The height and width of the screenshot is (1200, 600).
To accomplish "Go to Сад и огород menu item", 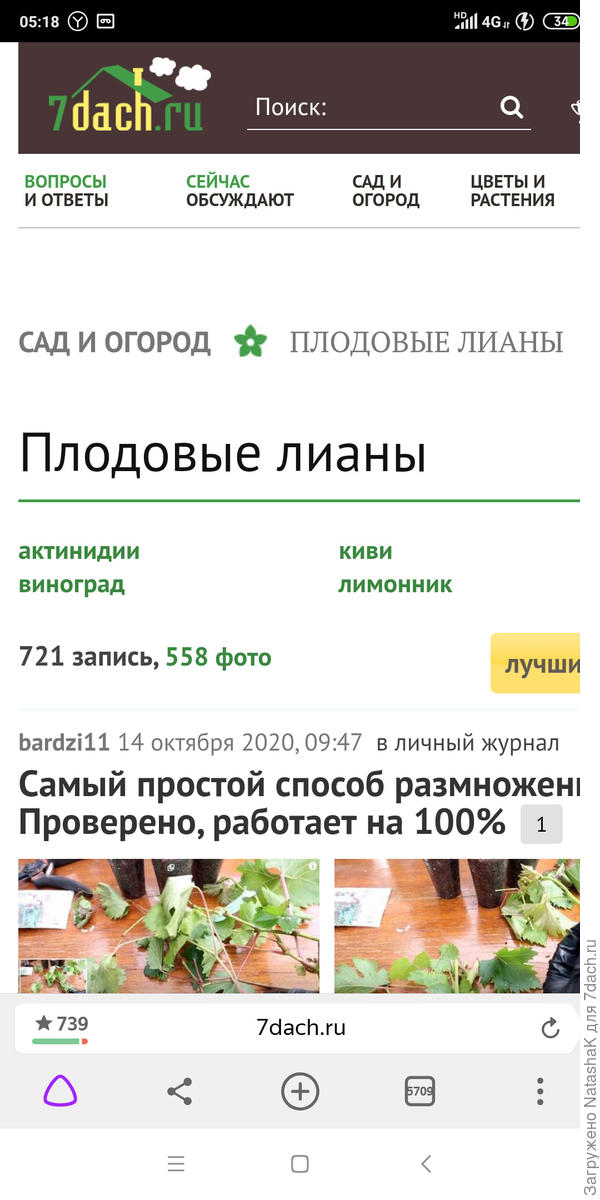I will pyautogui.click(x=385, y=191).
